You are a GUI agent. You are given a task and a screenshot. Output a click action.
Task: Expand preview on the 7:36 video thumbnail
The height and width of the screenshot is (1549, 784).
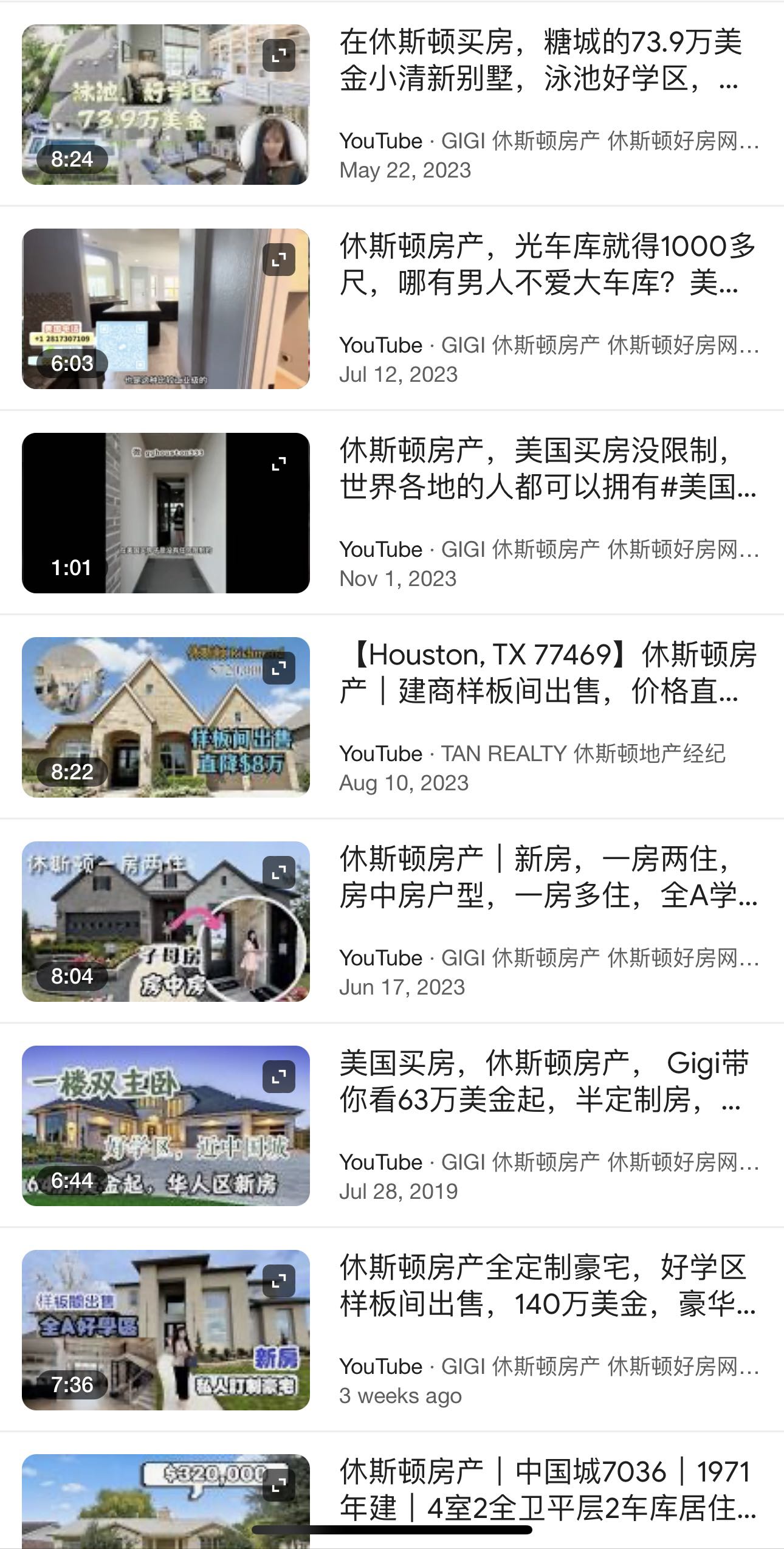point(279,1281)
